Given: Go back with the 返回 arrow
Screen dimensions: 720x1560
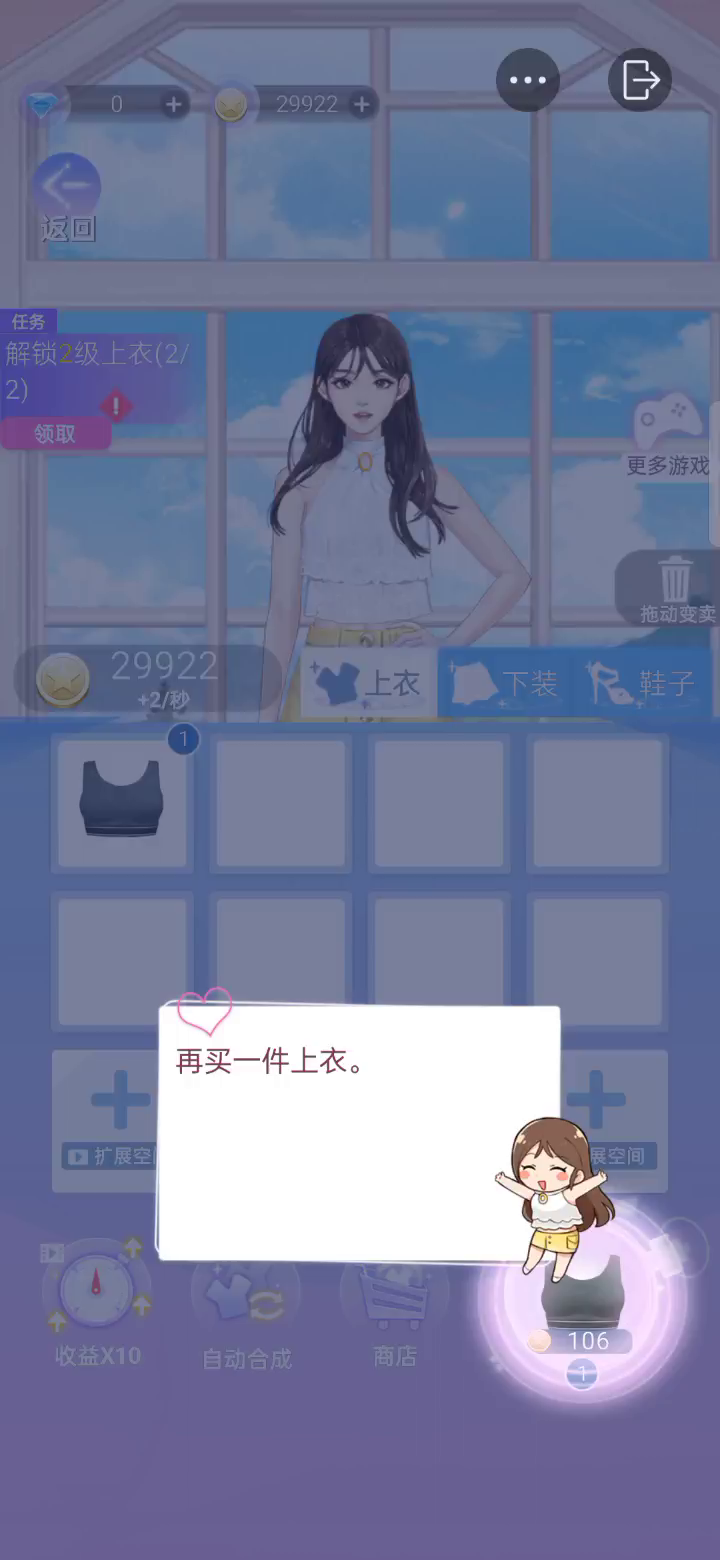Looking at the screenshot, I should click(67, 190).
